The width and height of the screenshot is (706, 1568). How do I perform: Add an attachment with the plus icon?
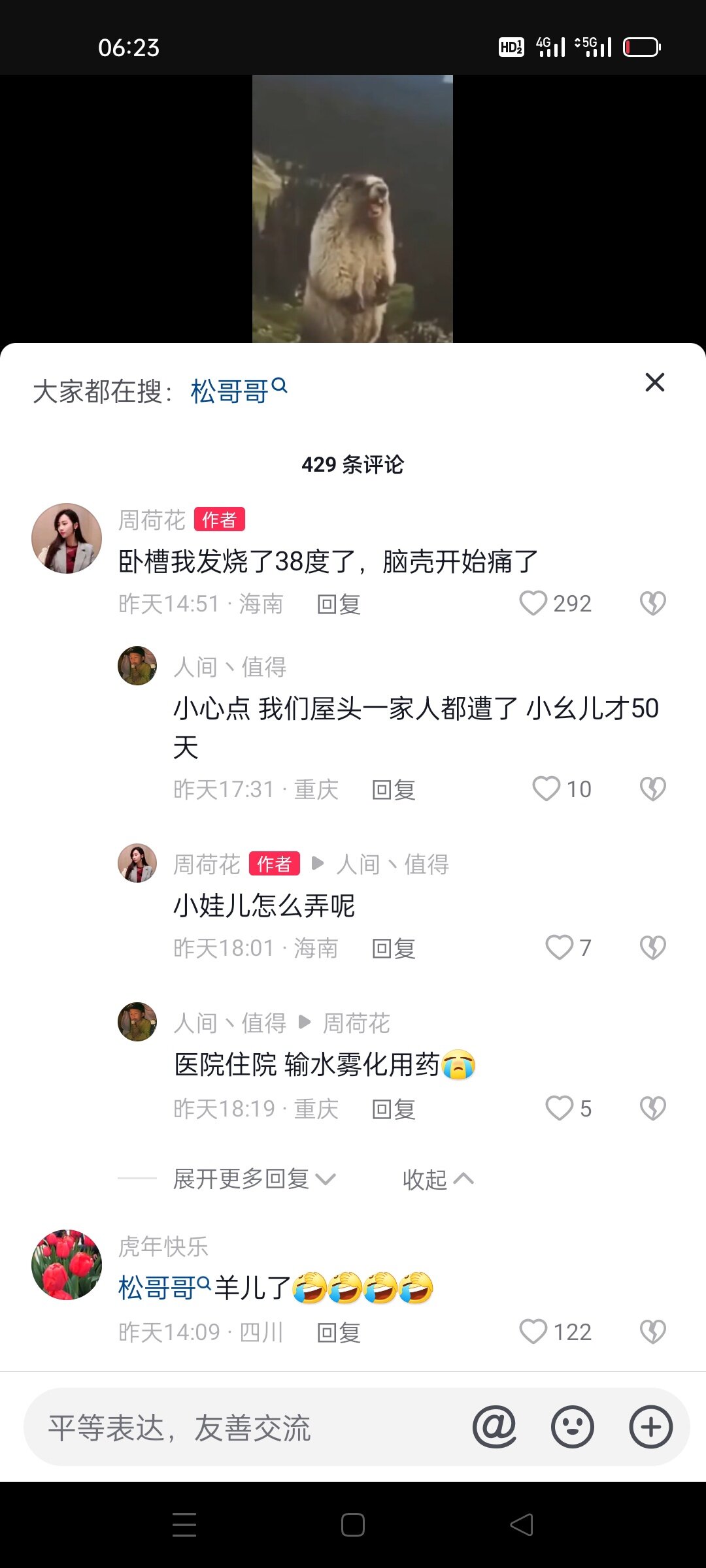tap(650, 1427)
